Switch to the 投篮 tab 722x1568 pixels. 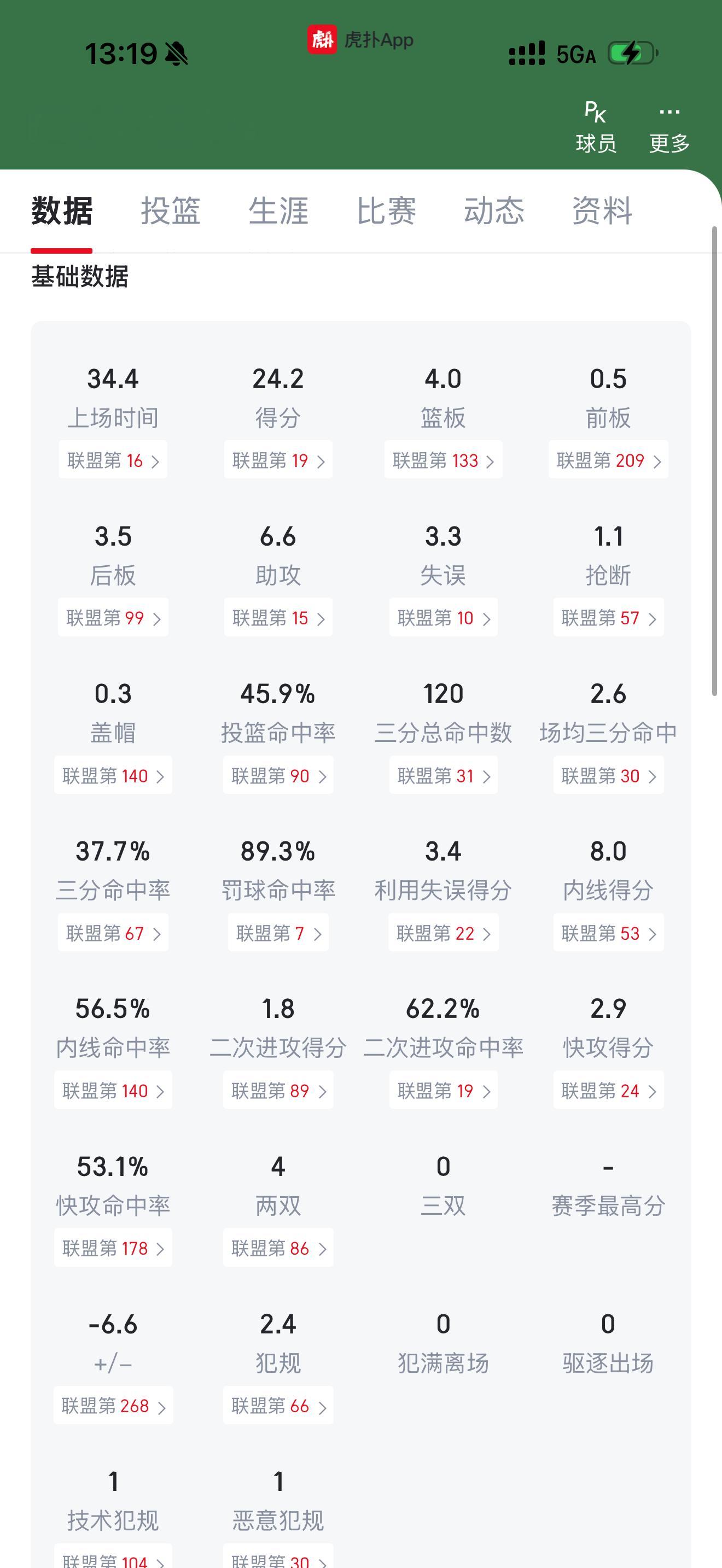(171, 211)
